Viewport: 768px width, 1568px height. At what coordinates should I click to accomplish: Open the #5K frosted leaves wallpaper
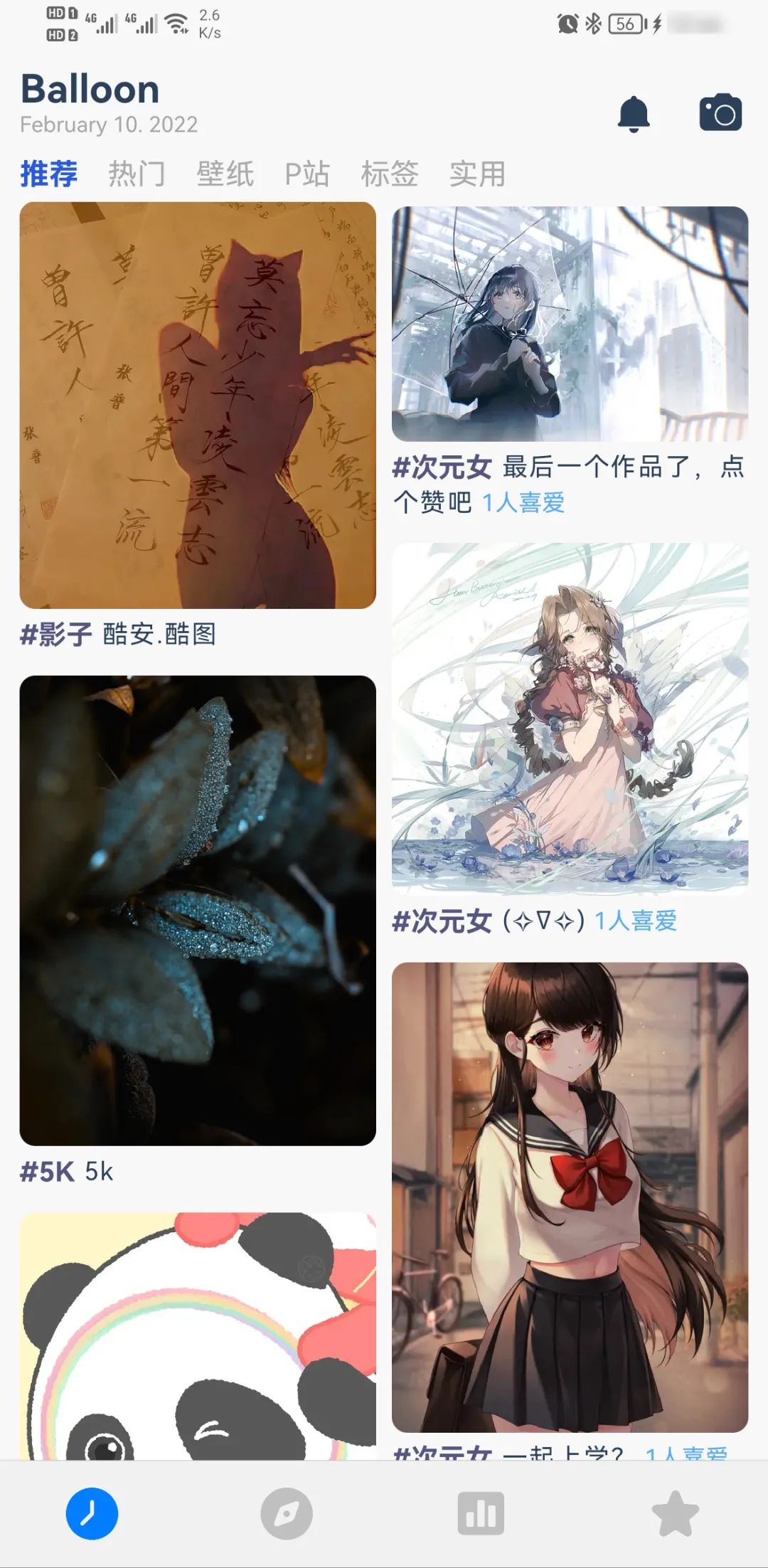coord(198,911)
